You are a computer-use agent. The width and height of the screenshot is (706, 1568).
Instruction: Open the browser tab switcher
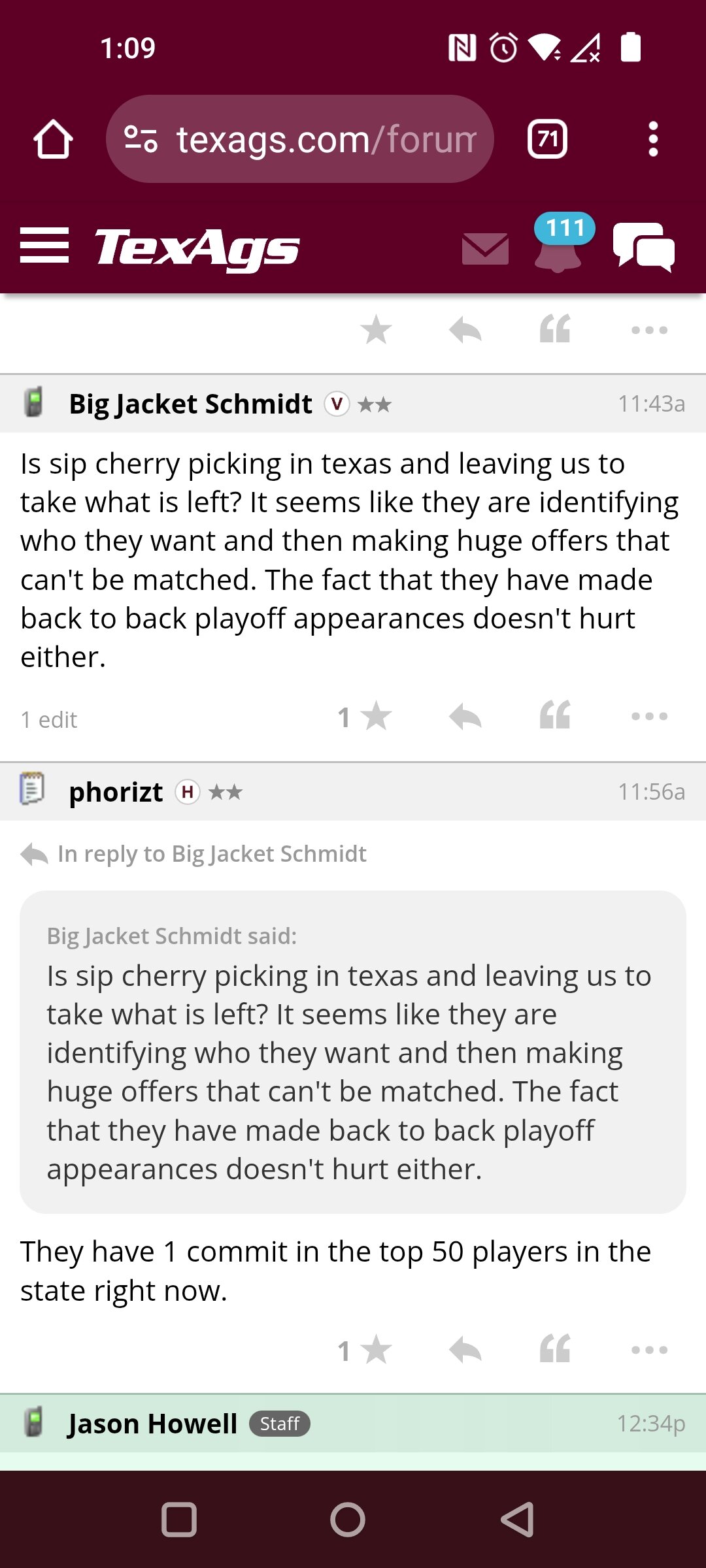[547, 139]
